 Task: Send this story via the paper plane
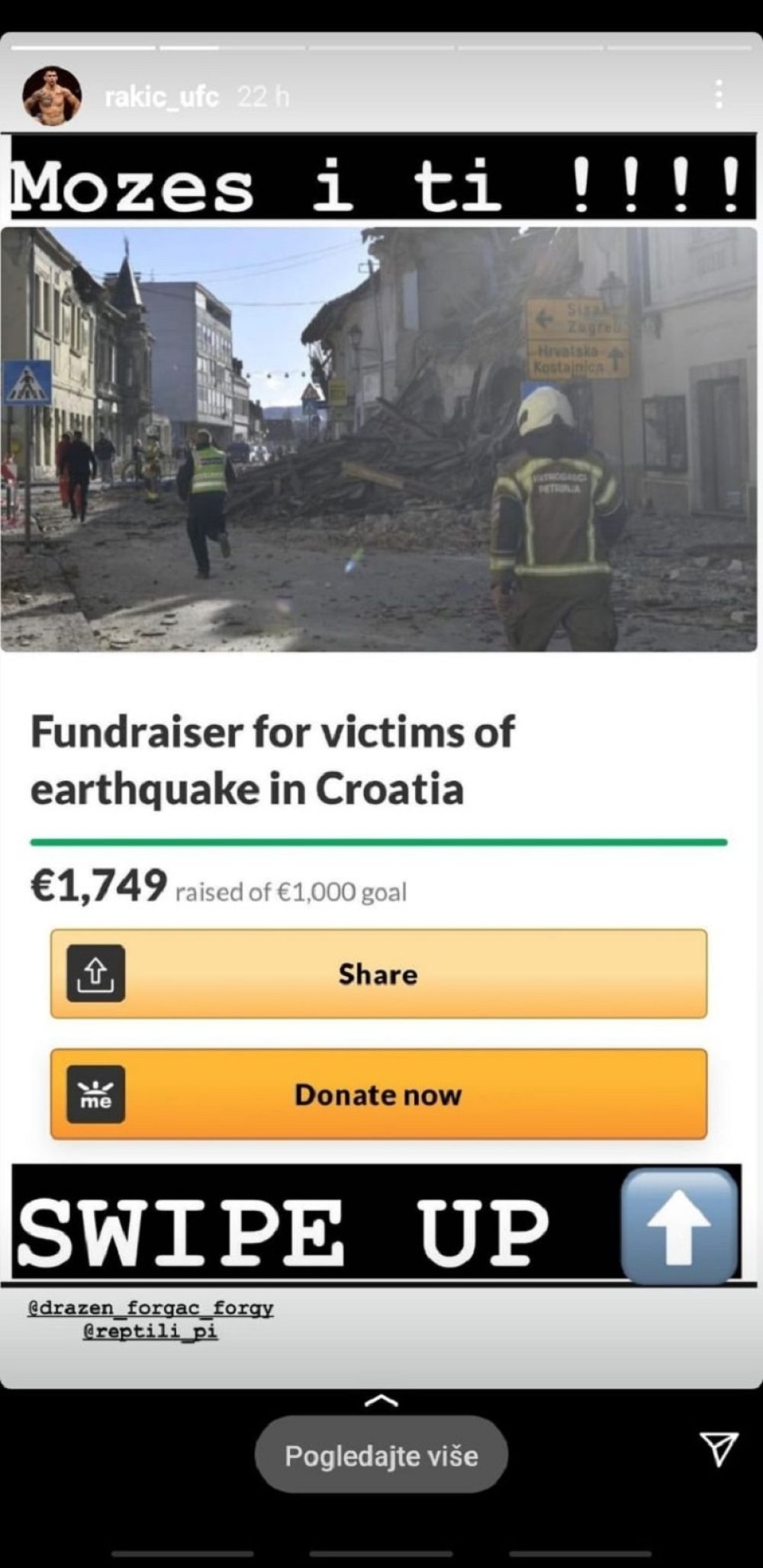pyautogui.click(x=719, y=1447)
